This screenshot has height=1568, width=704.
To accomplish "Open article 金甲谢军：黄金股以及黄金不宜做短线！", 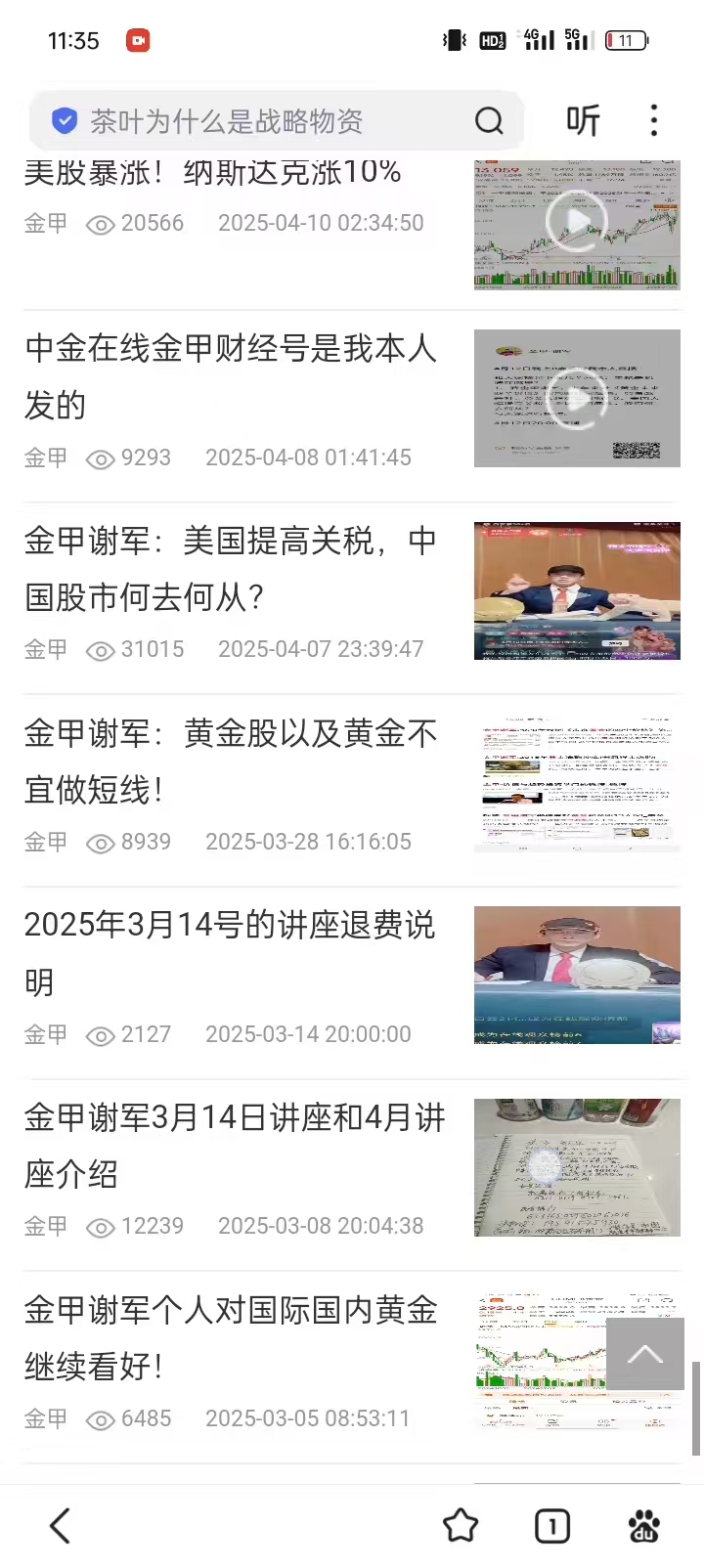I will [x=230, y=761].
